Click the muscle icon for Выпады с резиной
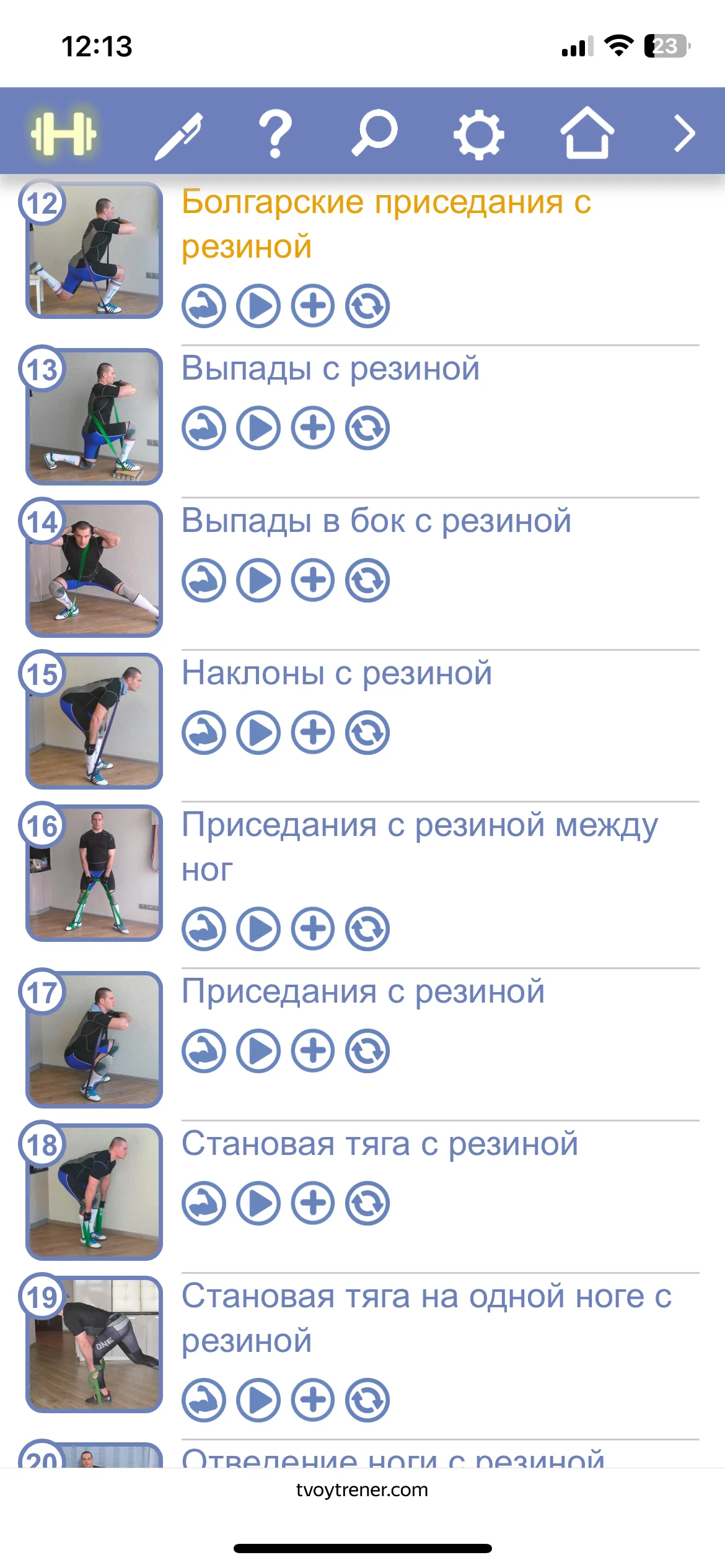The image size is (725, 1568). click(204, 428)
